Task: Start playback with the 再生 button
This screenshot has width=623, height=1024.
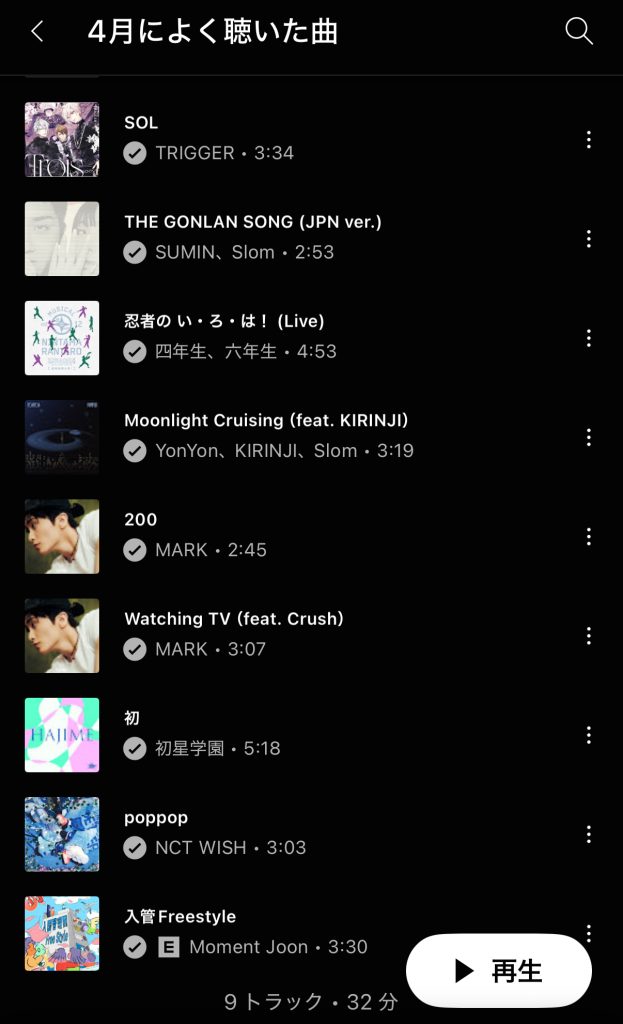Action: [499, 970]
